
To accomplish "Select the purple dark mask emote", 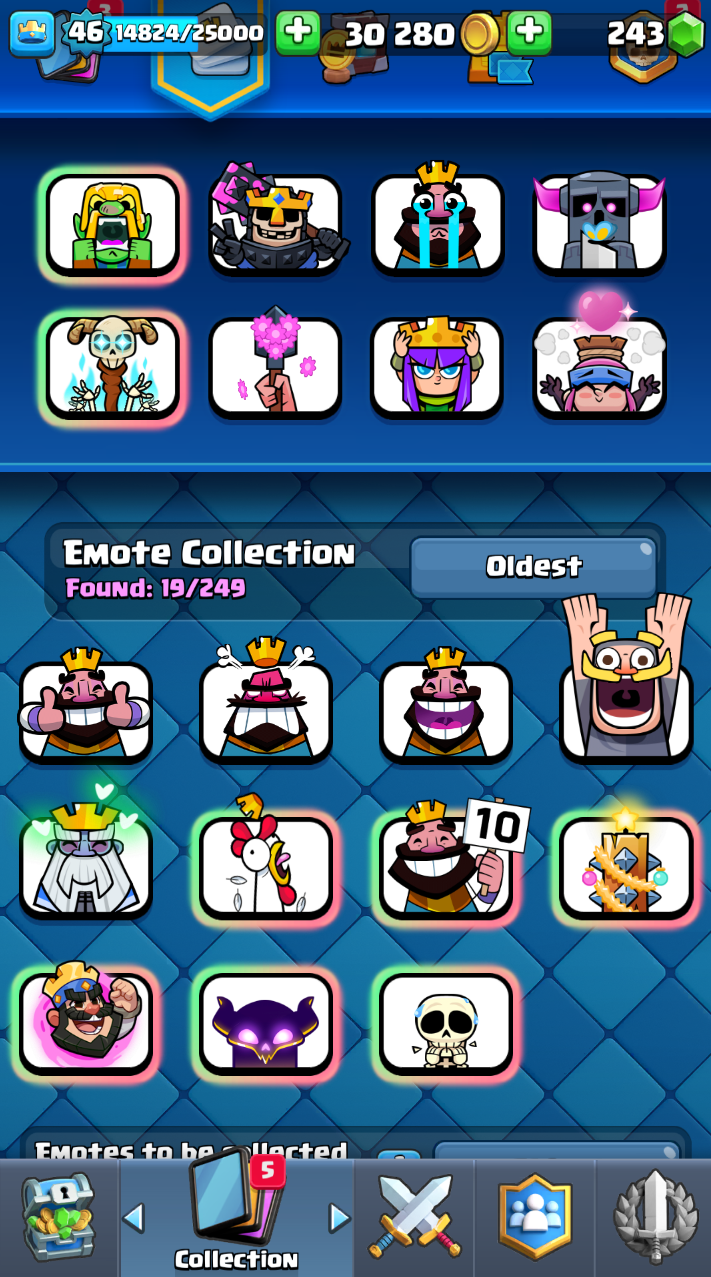I will click(266, 1022).
